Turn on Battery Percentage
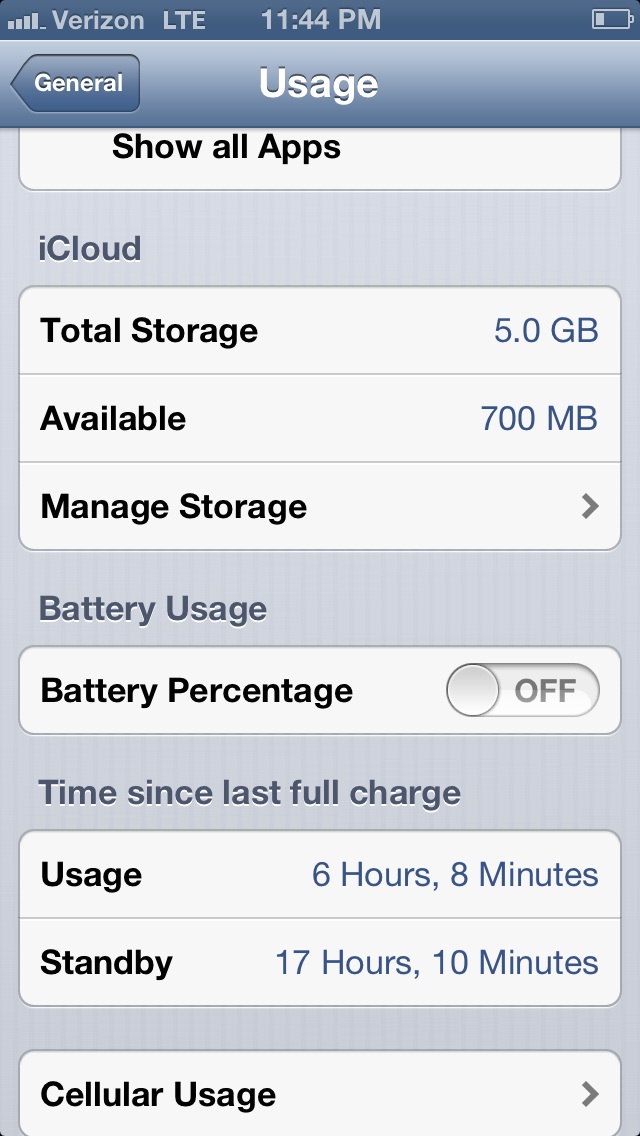This screenshot has width=640, height=1136. point(523,690)
